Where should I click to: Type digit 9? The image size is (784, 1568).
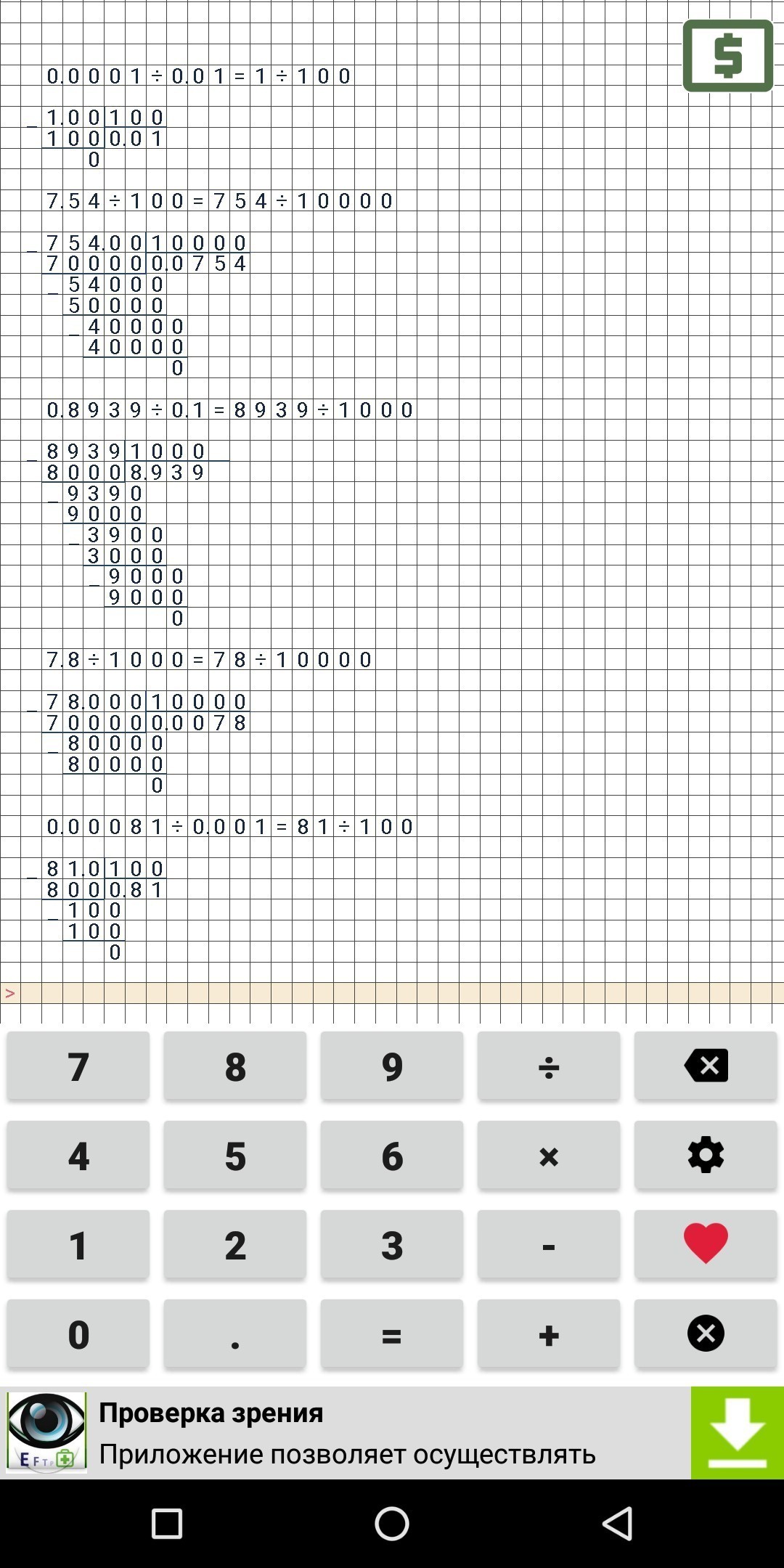tap(392, 1066)
